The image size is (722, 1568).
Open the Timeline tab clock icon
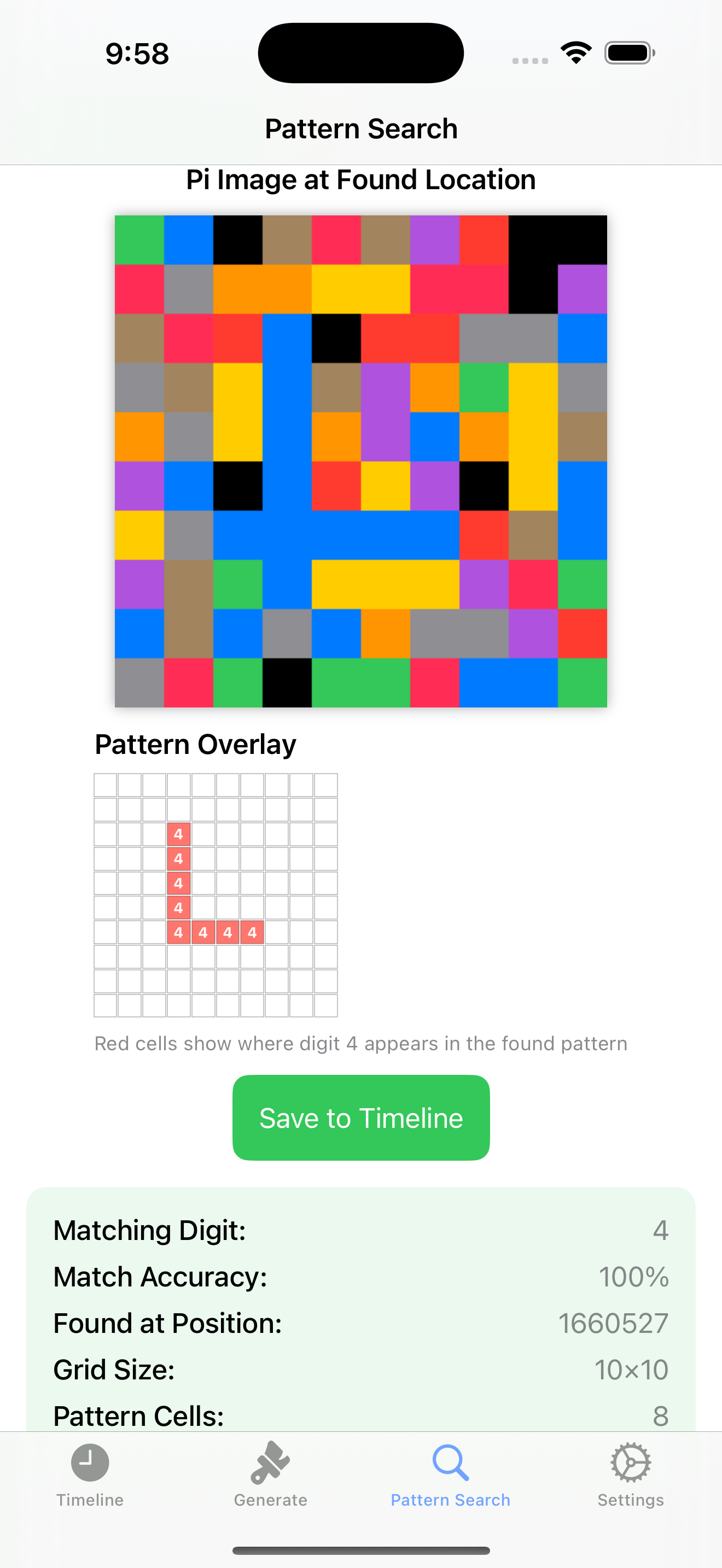click(90, 1461)
